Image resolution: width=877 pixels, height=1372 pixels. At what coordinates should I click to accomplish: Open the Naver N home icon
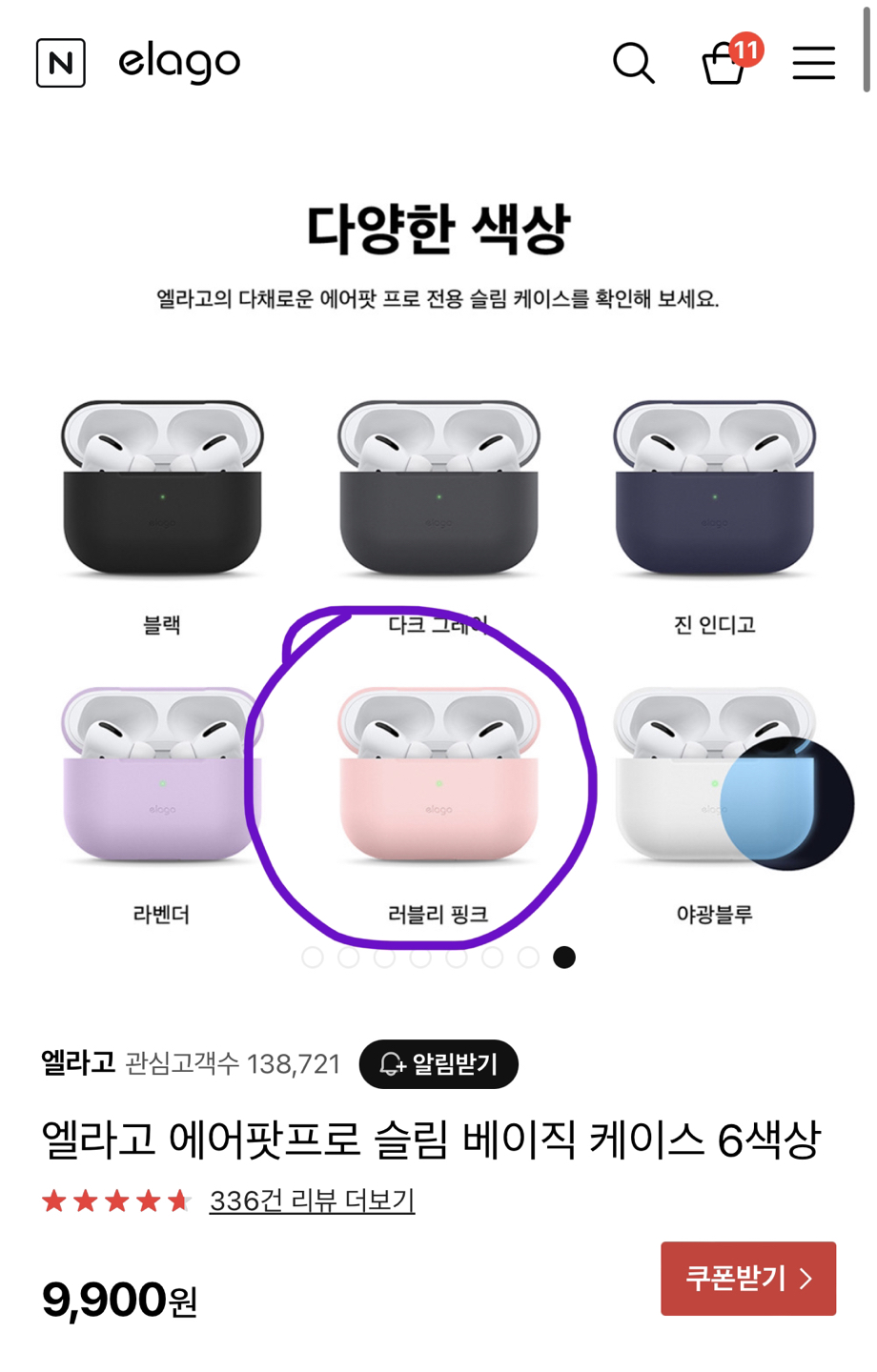click(x=60, y=63)
